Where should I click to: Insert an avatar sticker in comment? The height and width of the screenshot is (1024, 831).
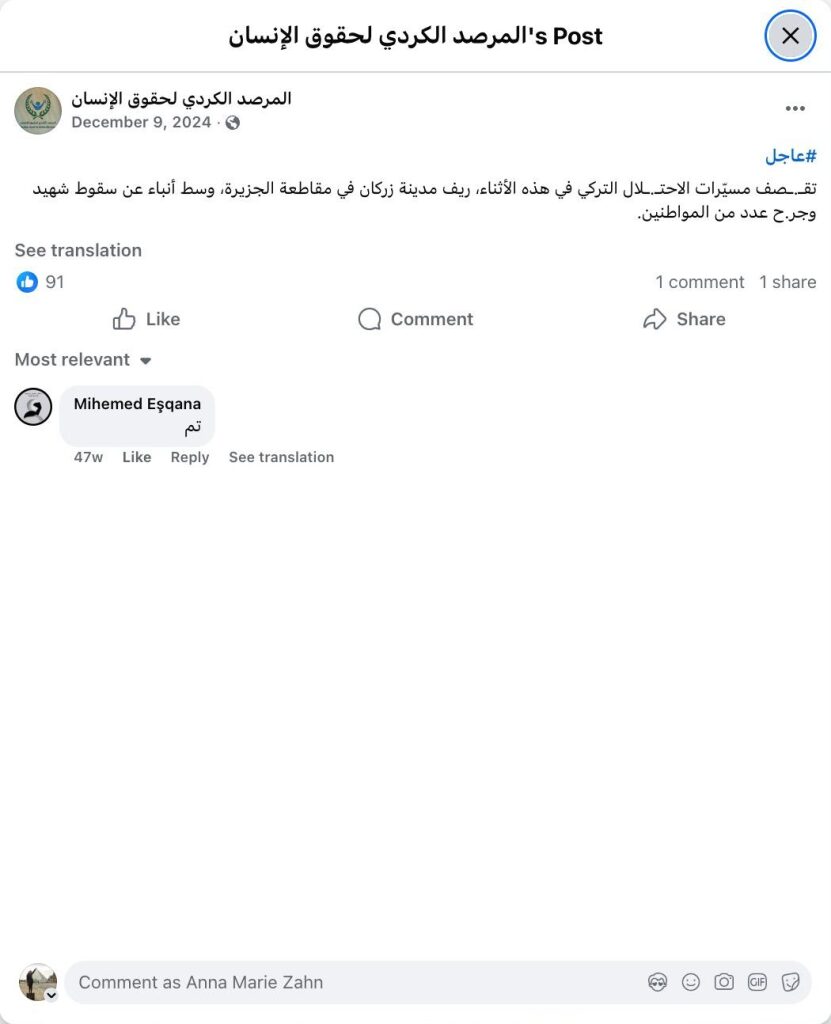pos(657,982)
